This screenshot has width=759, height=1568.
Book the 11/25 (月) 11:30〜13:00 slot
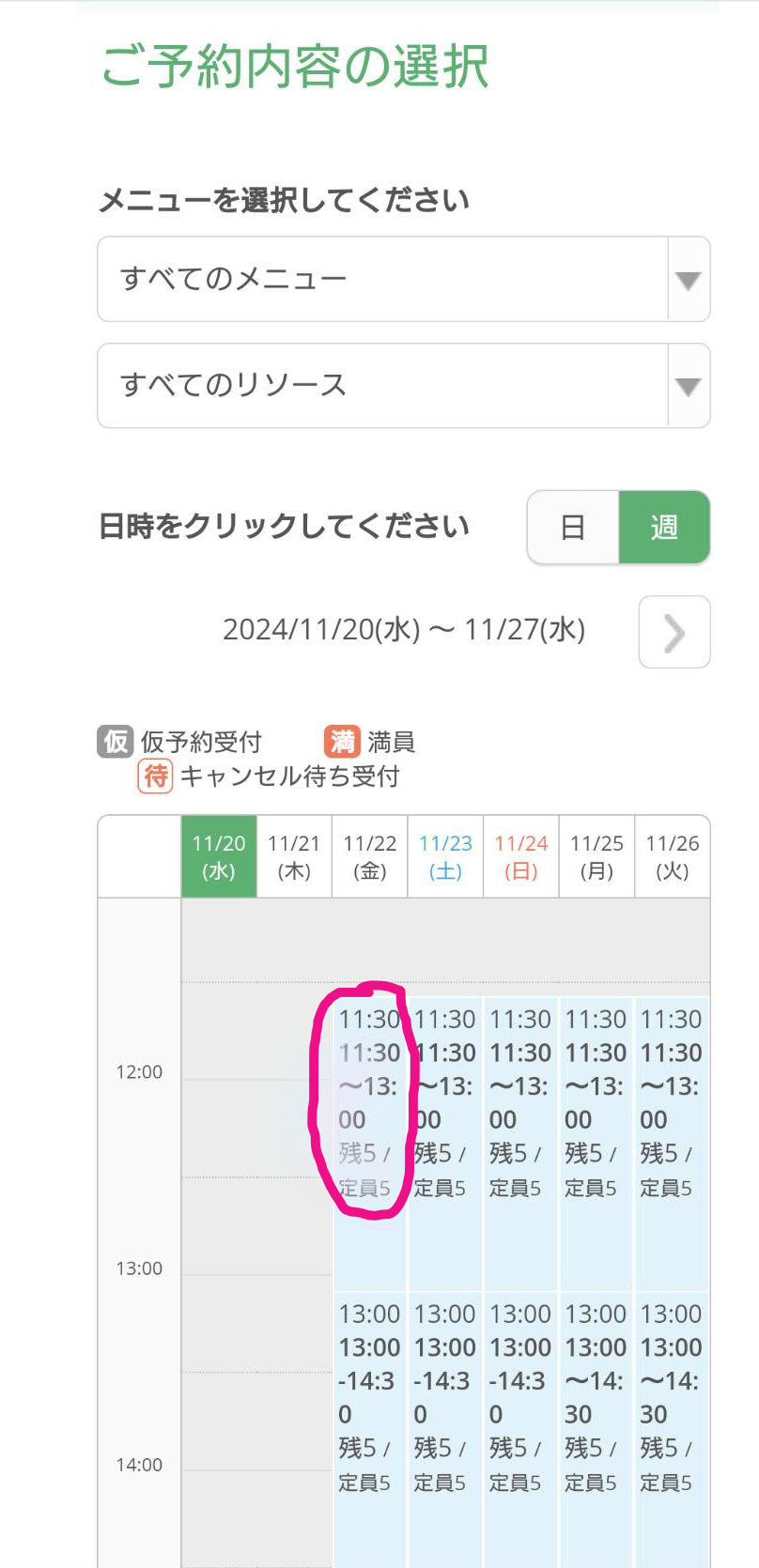[x=596, y=1143]
